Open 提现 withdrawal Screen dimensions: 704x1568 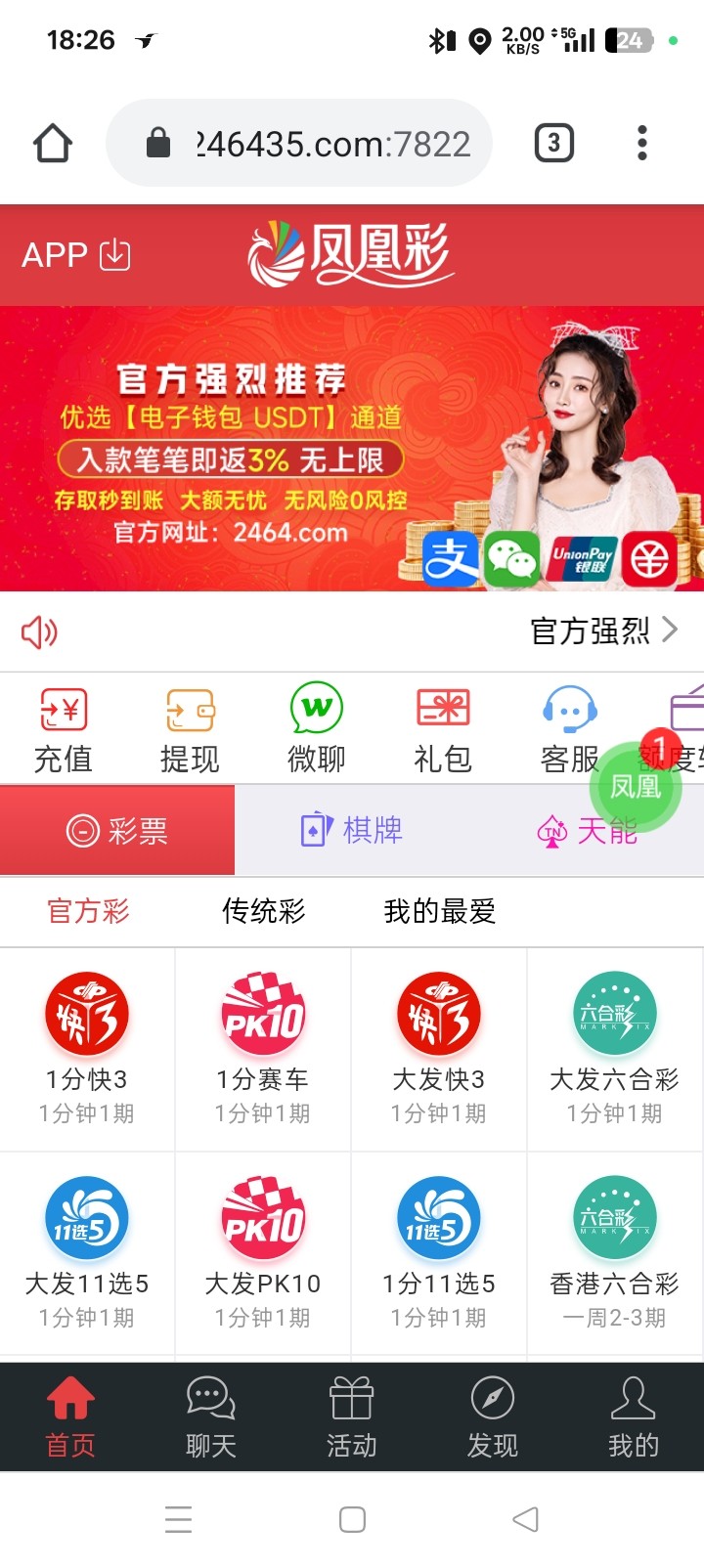click(x=190, y=729)
